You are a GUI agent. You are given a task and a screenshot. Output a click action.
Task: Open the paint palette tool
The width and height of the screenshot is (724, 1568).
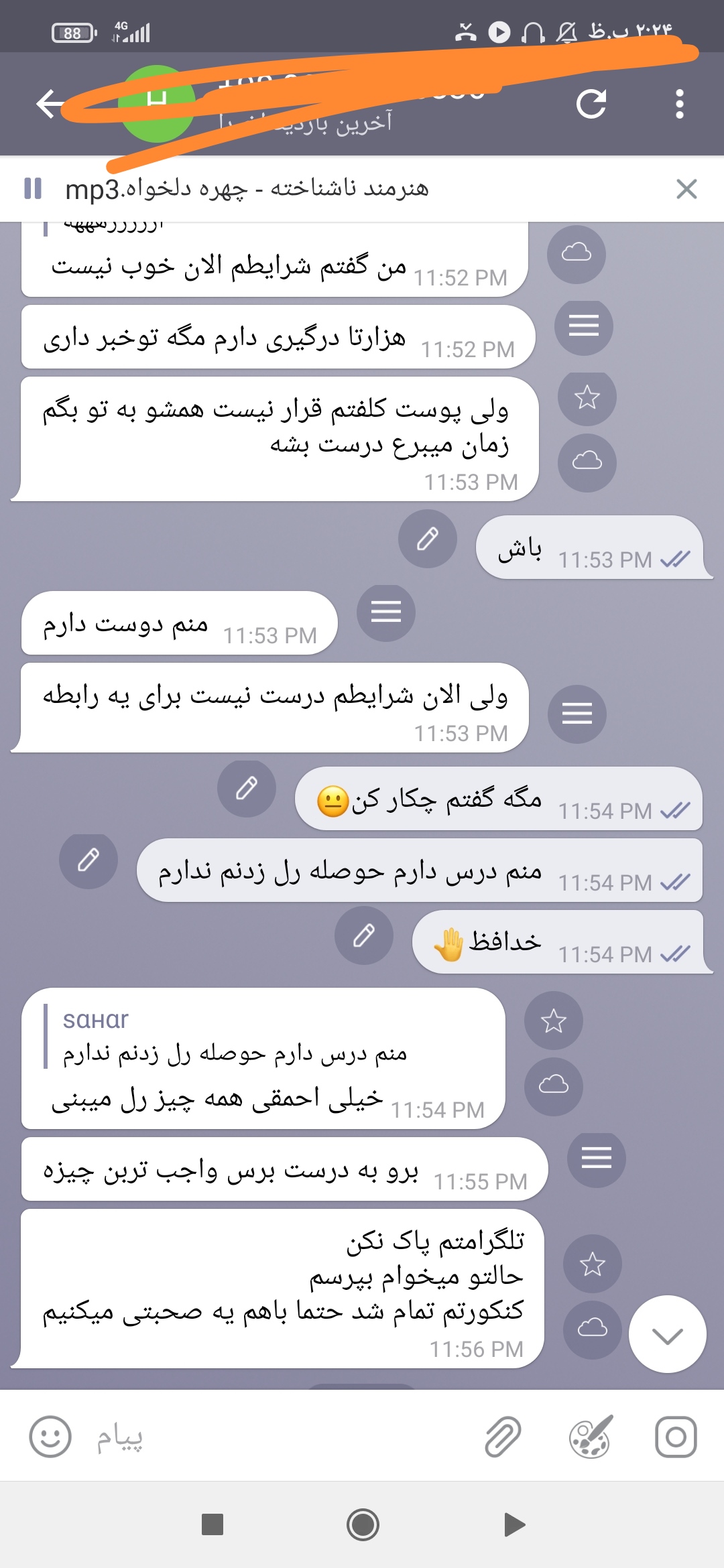[590, 1437]
